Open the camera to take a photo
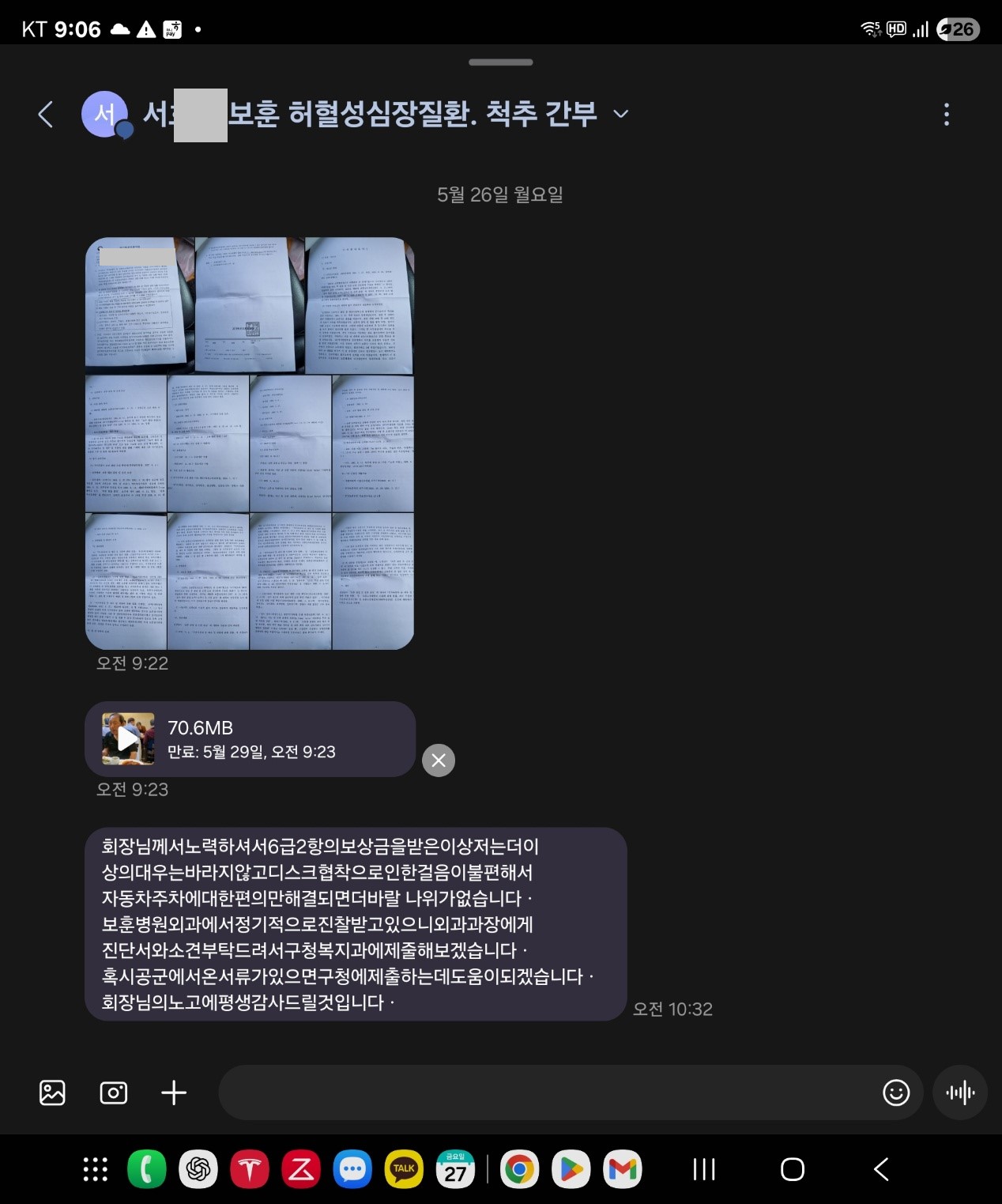 tap(114, 1093)
